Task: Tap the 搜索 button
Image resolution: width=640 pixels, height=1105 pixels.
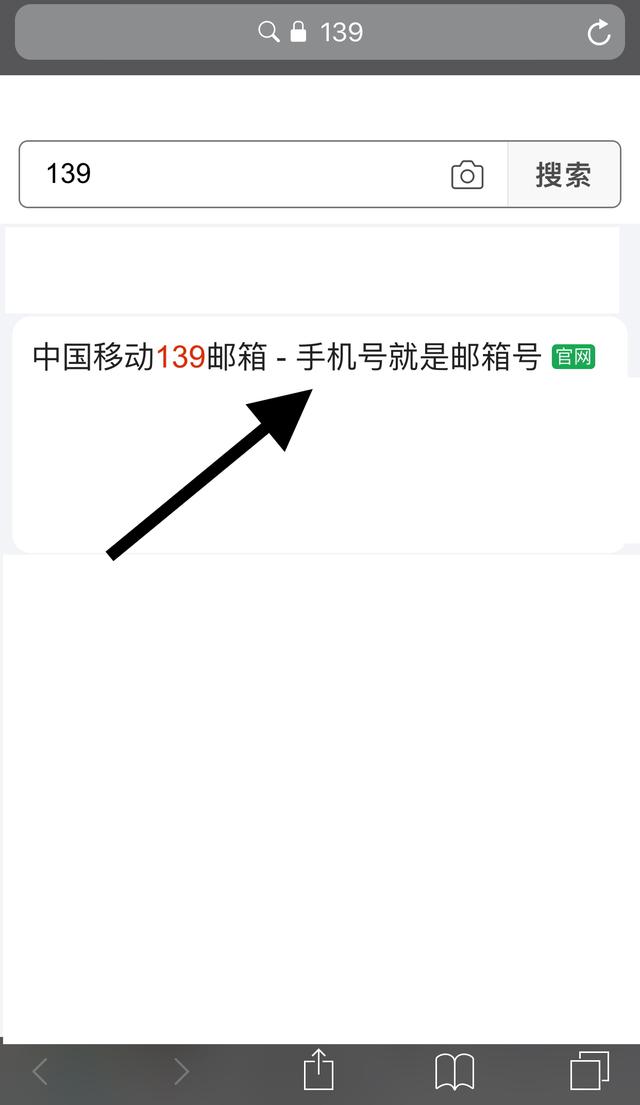Action: click(563, 175)
